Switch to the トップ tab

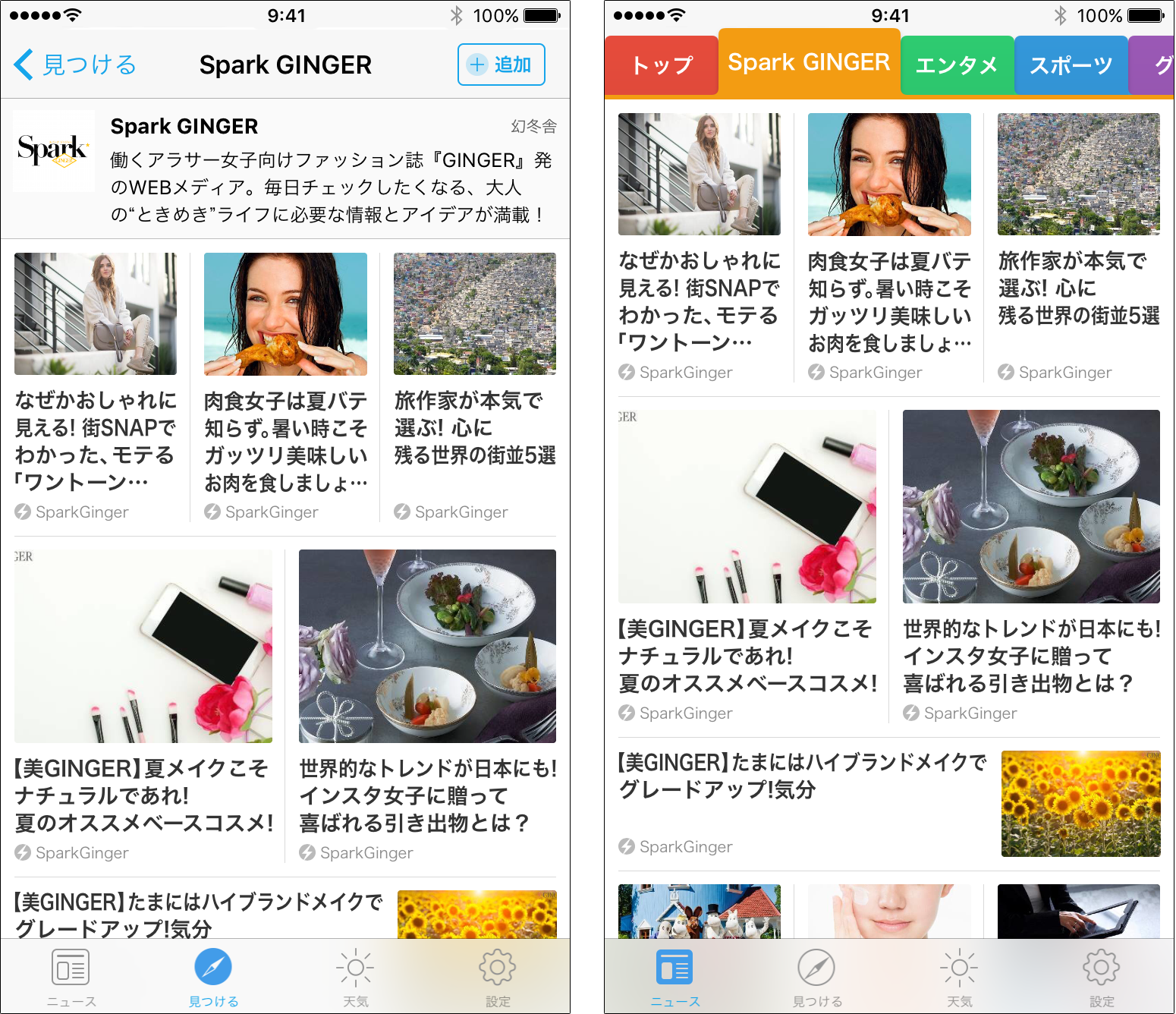[x=662, y=66]
